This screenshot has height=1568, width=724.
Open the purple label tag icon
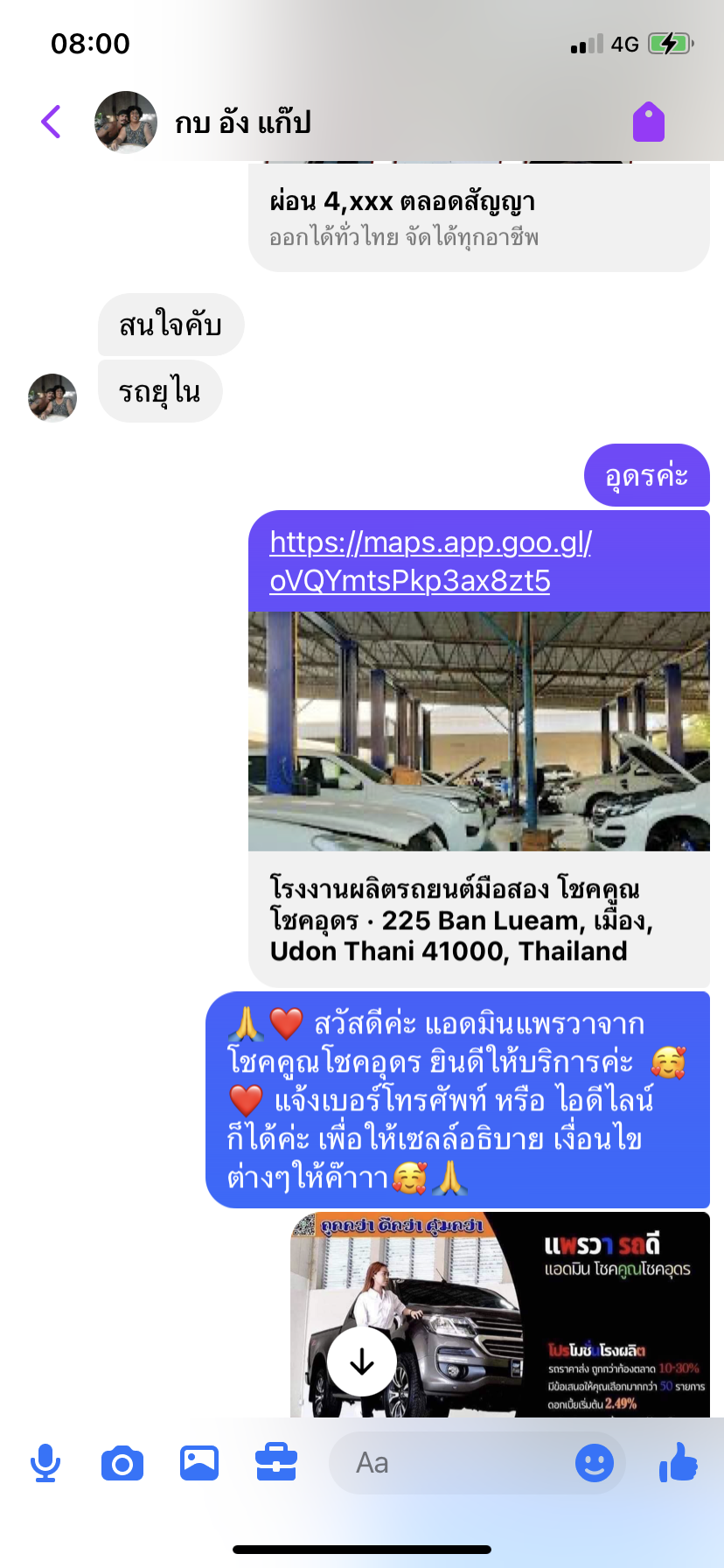649,122
